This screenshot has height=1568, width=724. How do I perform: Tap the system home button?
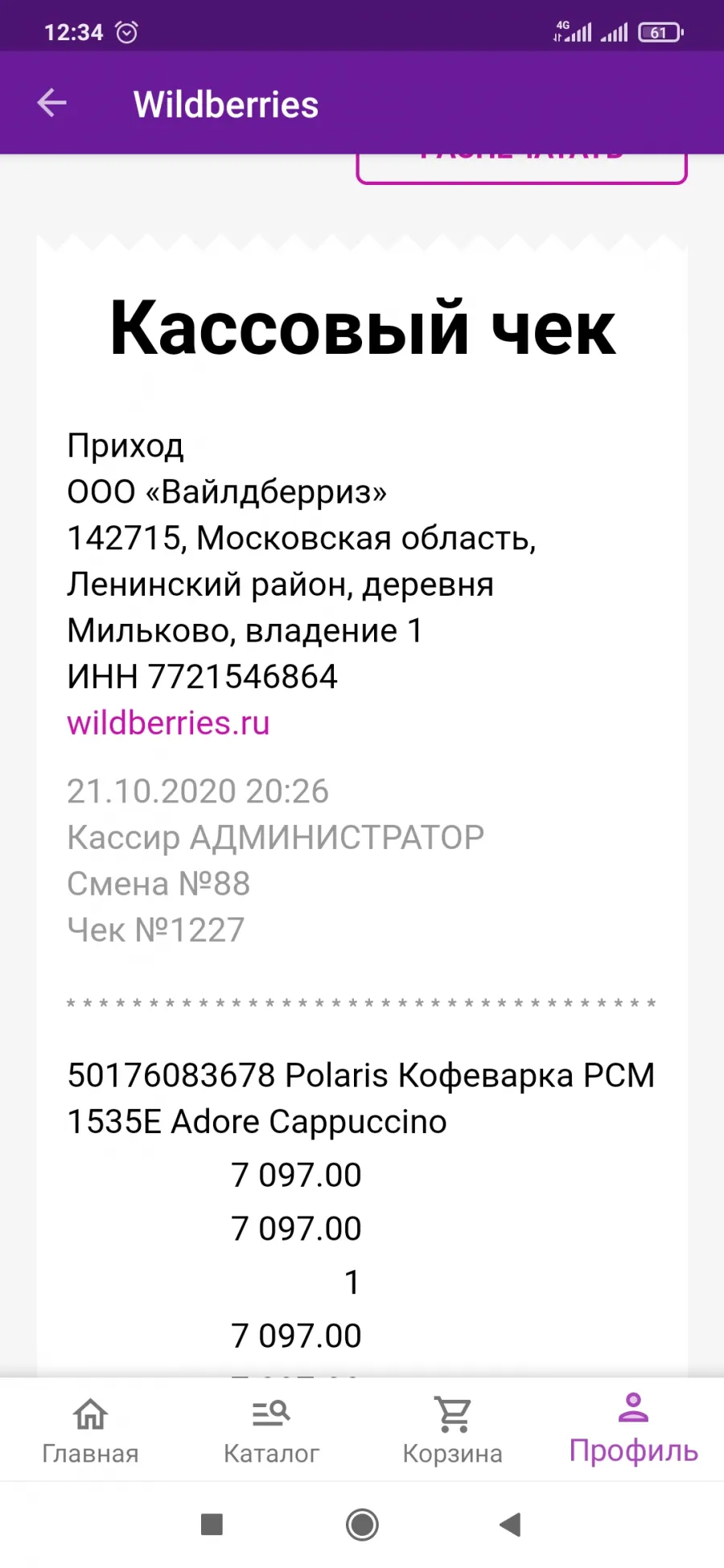362,1525
